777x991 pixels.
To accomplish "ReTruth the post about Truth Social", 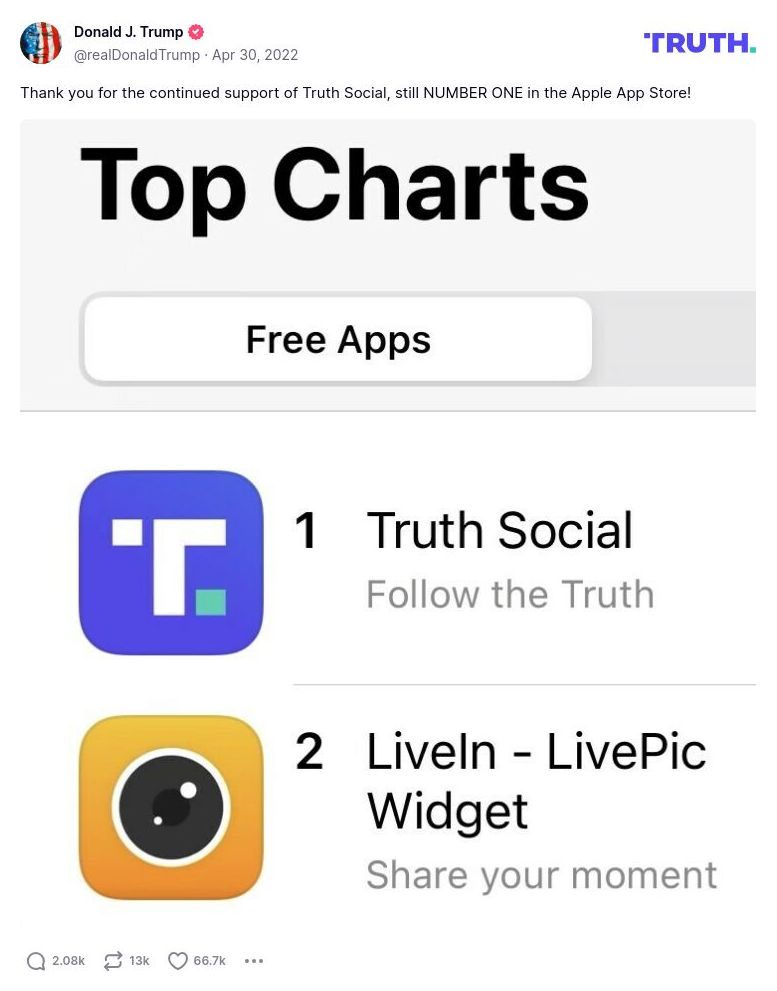I will (x=113, y=961).
